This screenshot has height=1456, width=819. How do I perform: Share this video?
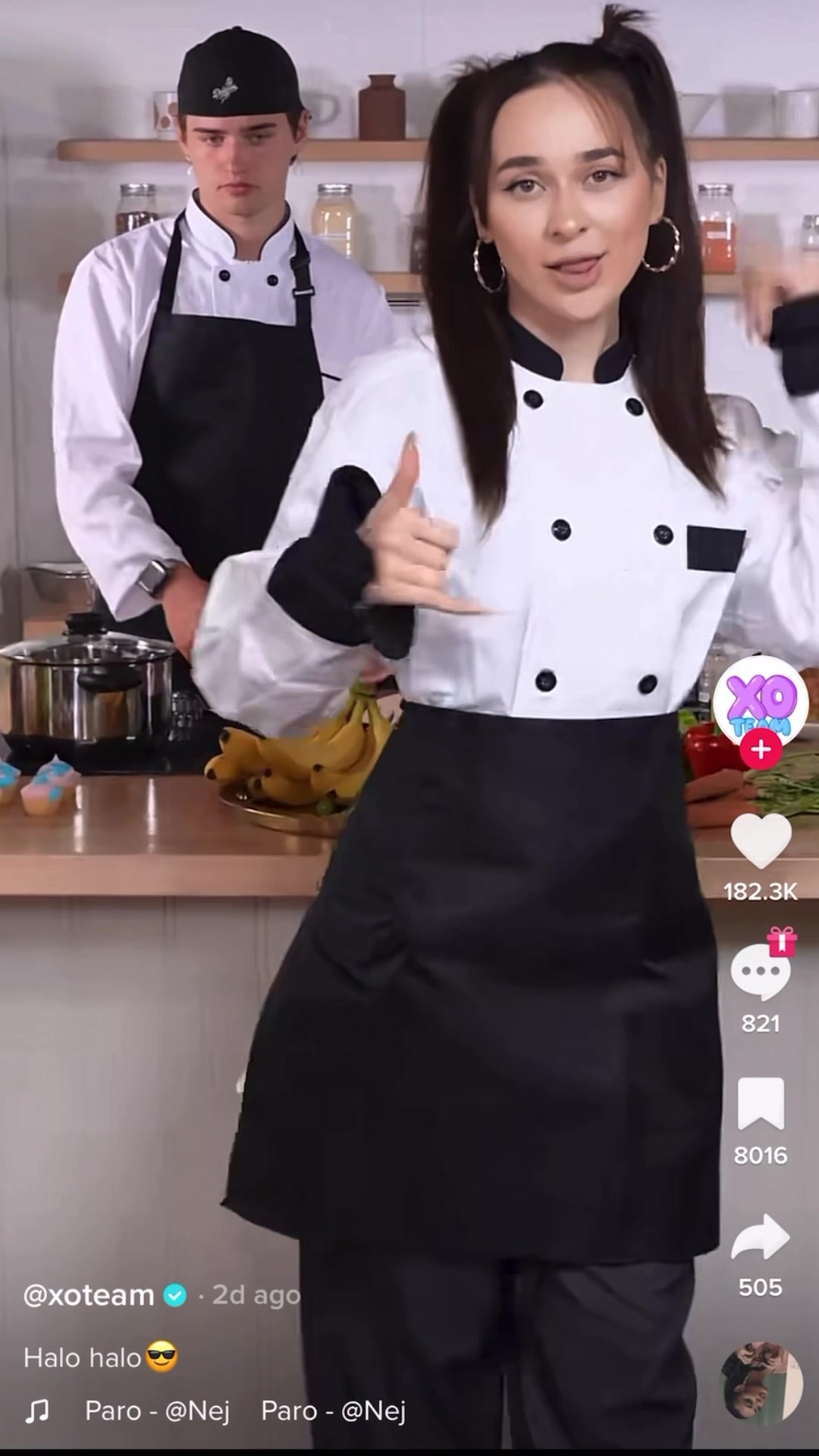click(x=761, y=1237)
